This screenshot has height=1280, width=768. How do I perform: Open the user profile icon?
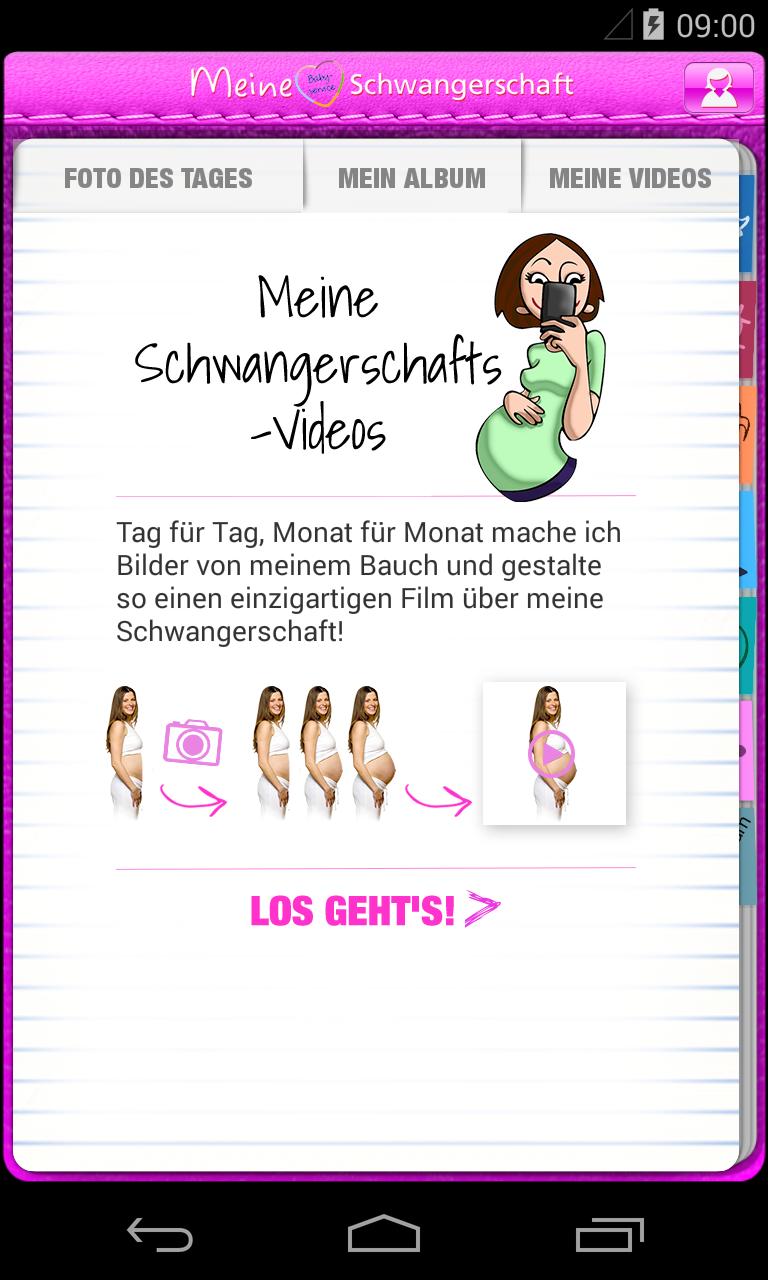pyautogui.click(x=718, y=88)
